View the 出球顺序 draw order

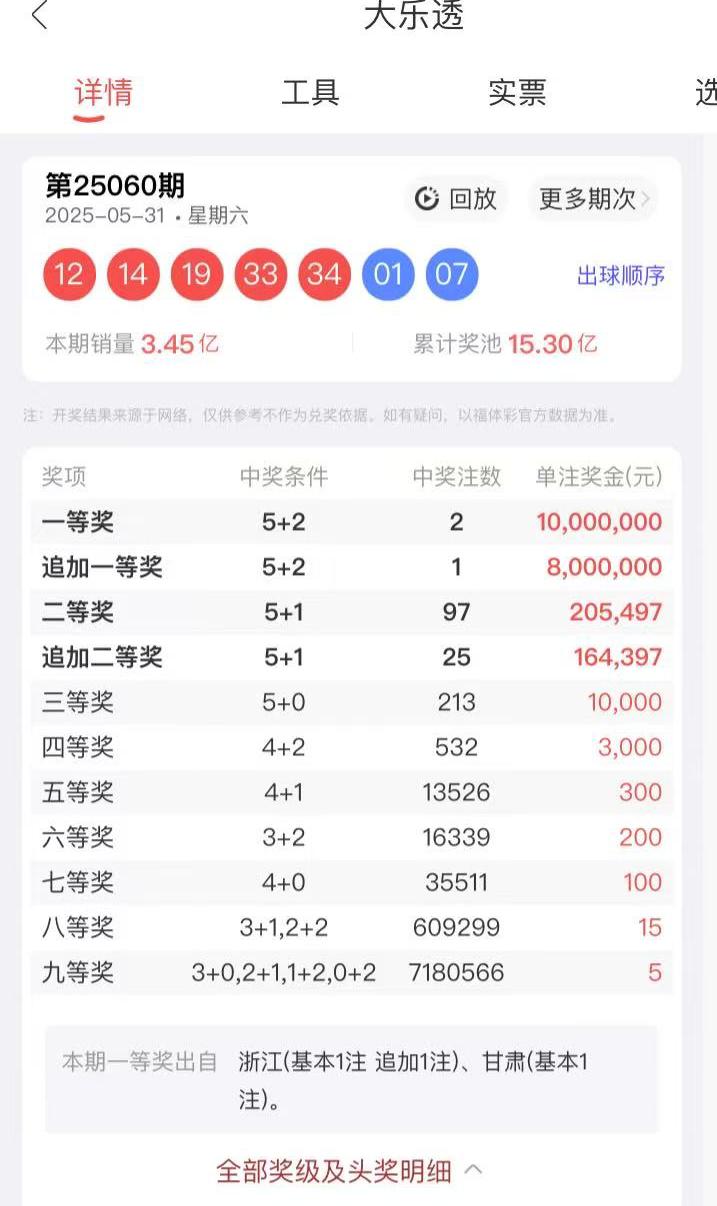tap(620, 276)
